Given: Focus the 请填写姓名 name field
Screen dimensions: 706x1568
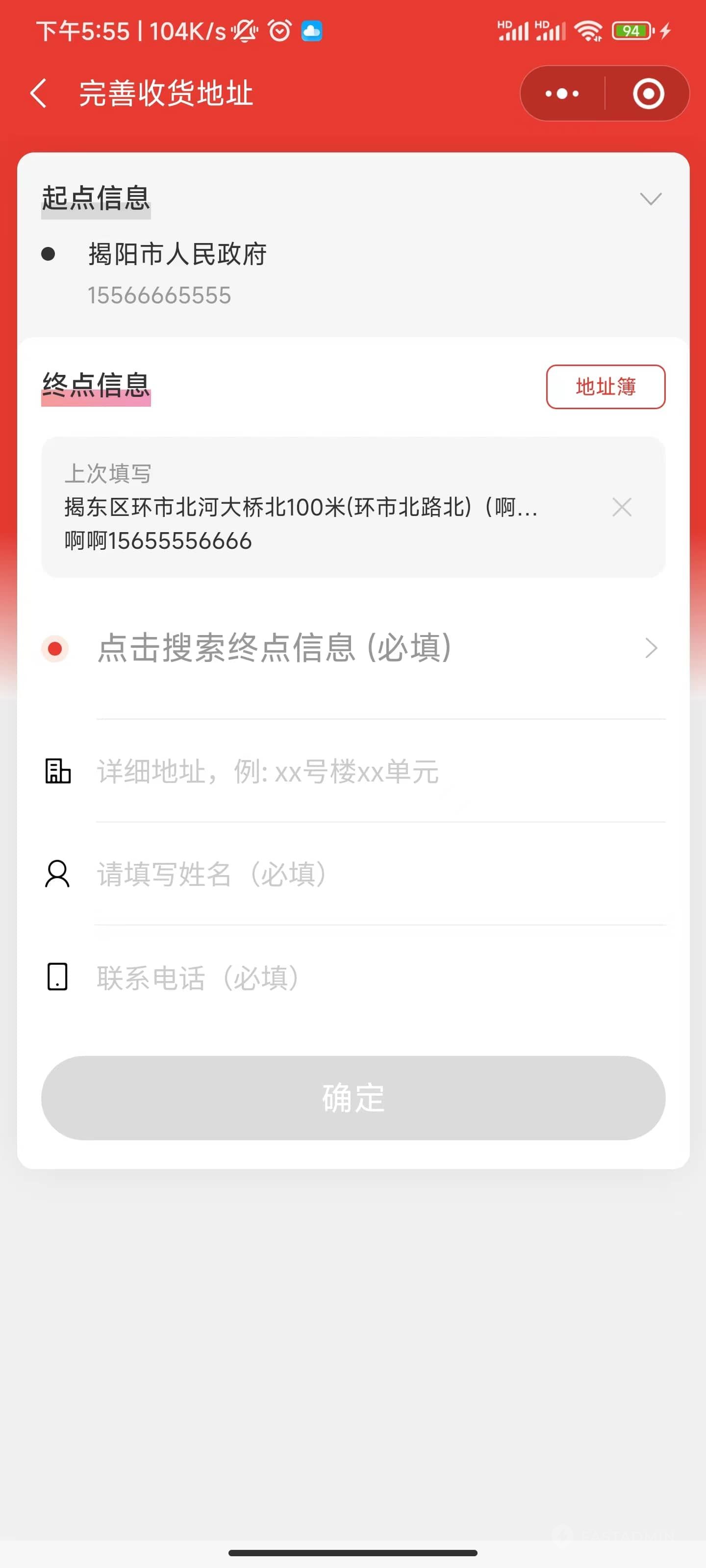Looking at the screenshot, I should 380,874.
